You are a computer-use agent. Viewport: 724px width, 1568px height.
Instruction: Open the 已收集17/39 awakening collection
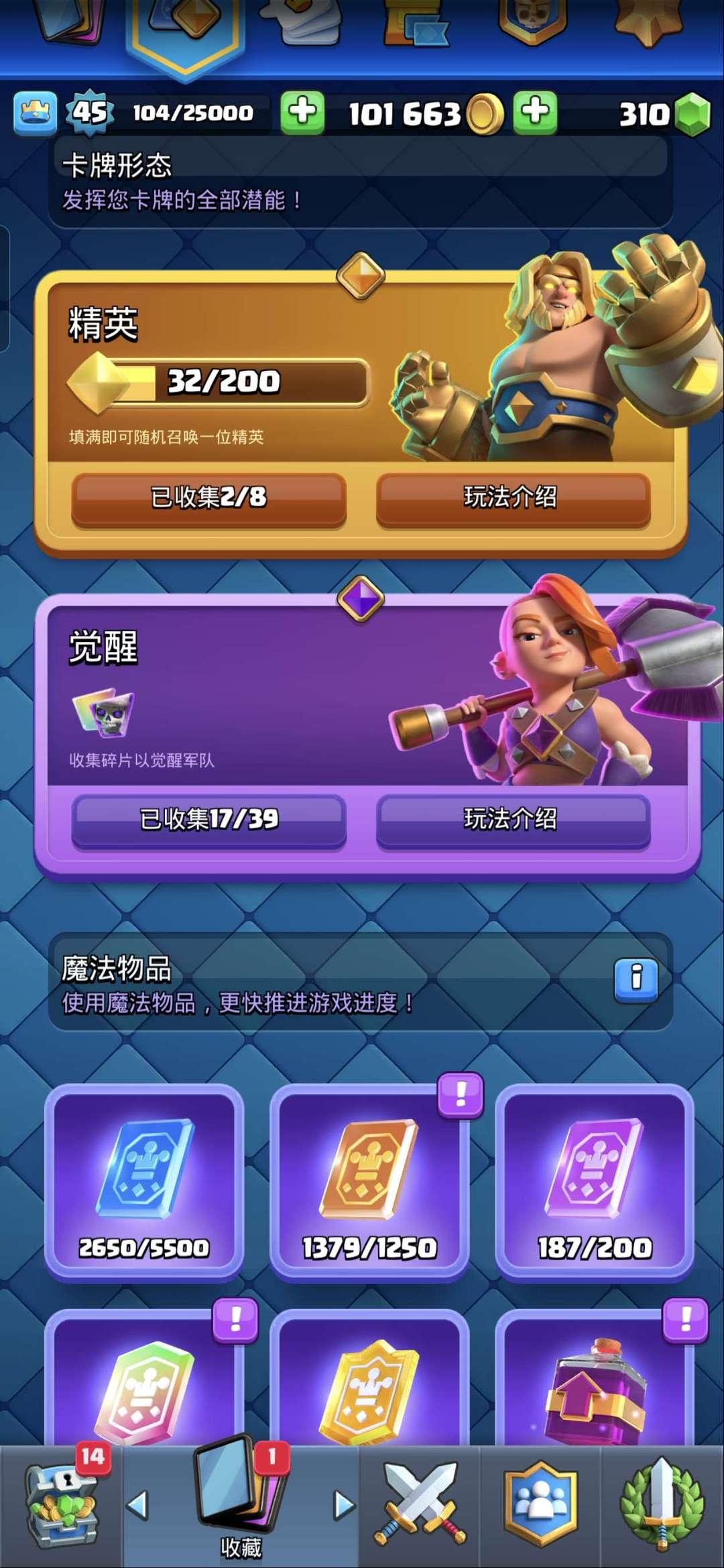(208, 819)
